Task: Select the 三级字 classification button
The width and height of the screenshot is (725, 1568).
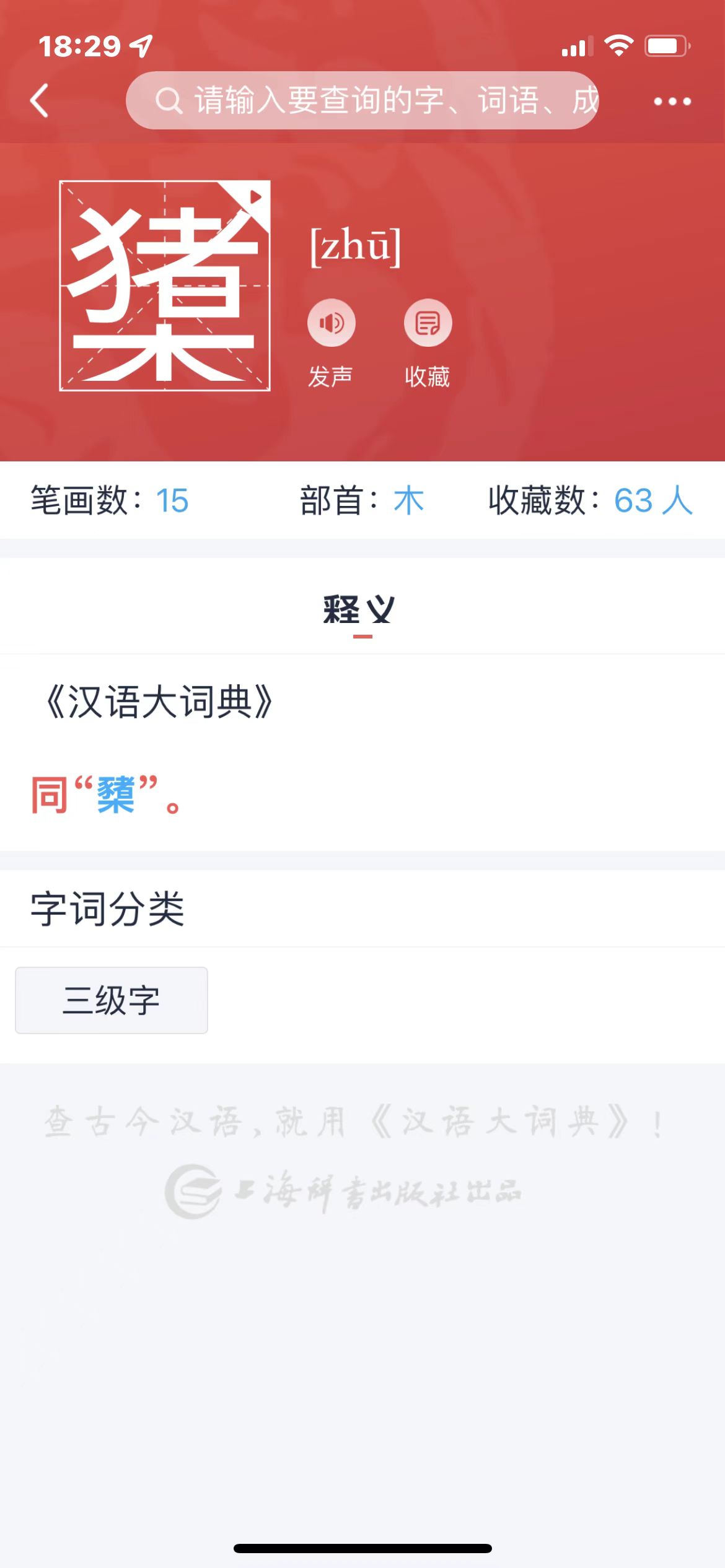Action: tap(112, 1000)
